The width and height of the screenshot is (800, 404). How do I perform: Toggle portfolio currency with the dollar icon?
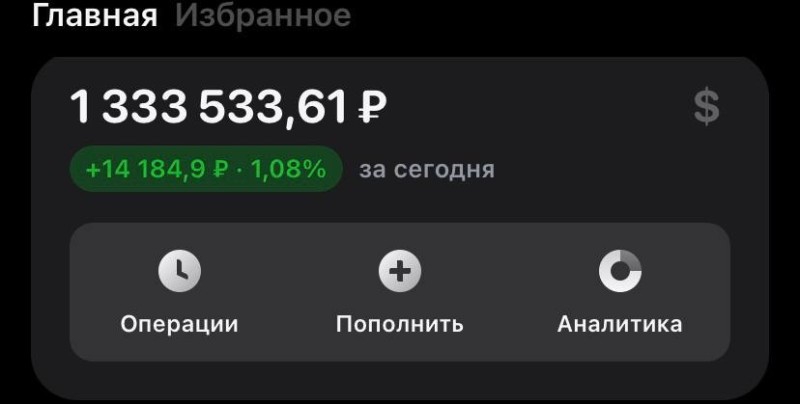point(707,108)
